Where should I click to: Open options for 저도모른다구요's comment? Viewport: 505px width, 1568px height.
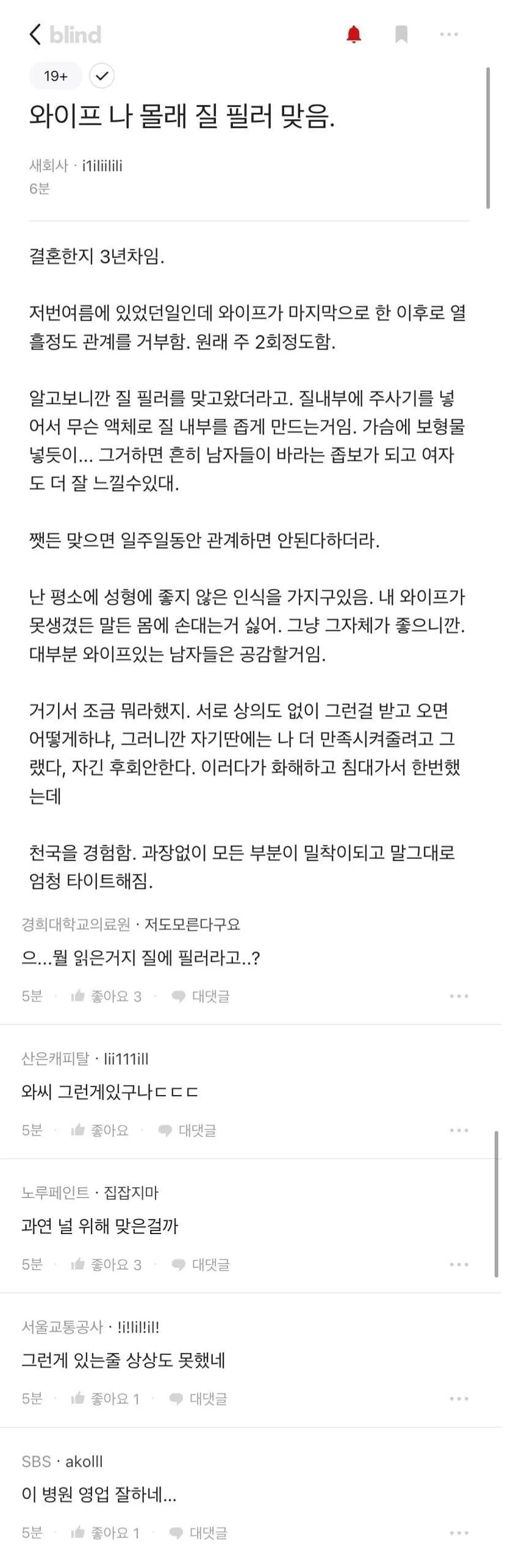(459, 996)
